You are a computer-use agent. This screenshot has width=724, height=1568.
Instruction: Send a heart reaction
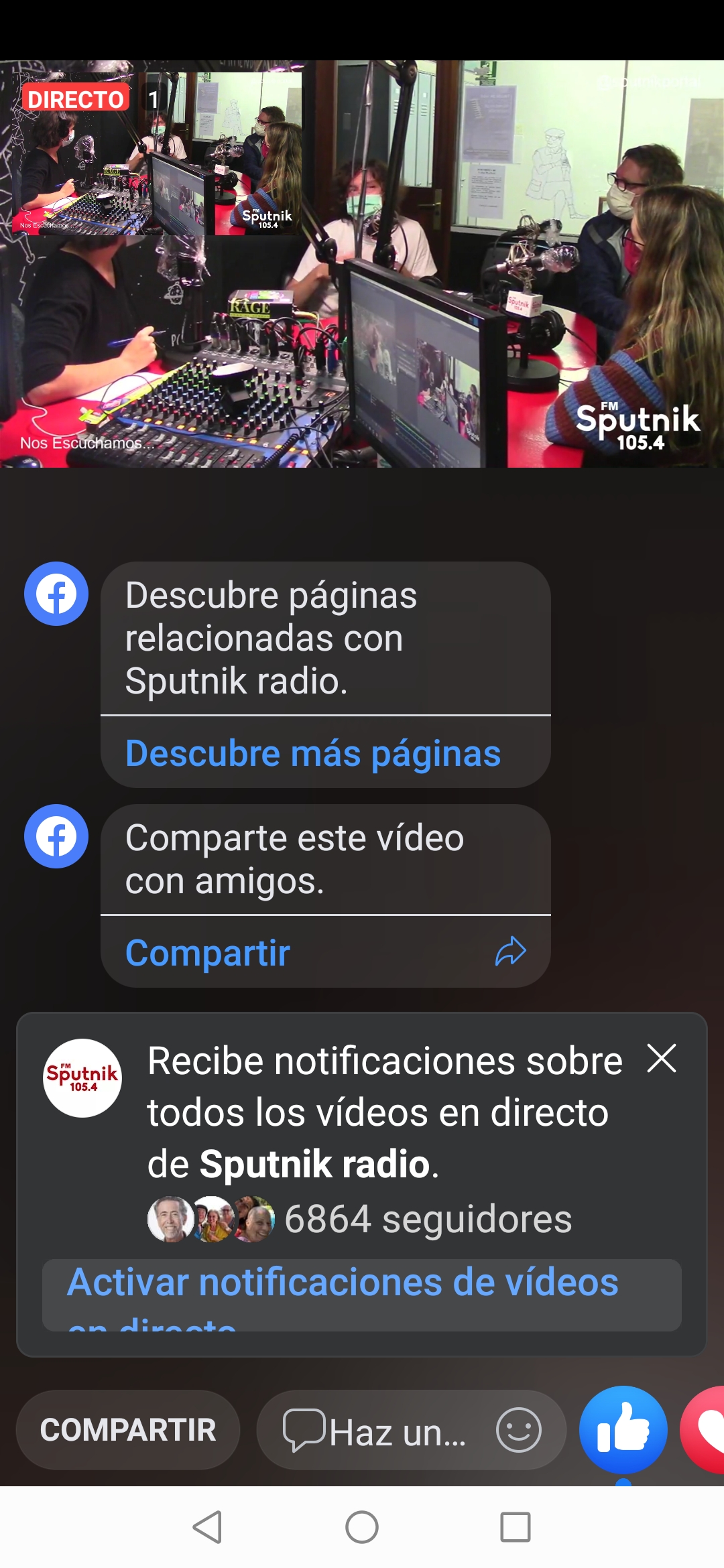click(x=704, y=1430)
